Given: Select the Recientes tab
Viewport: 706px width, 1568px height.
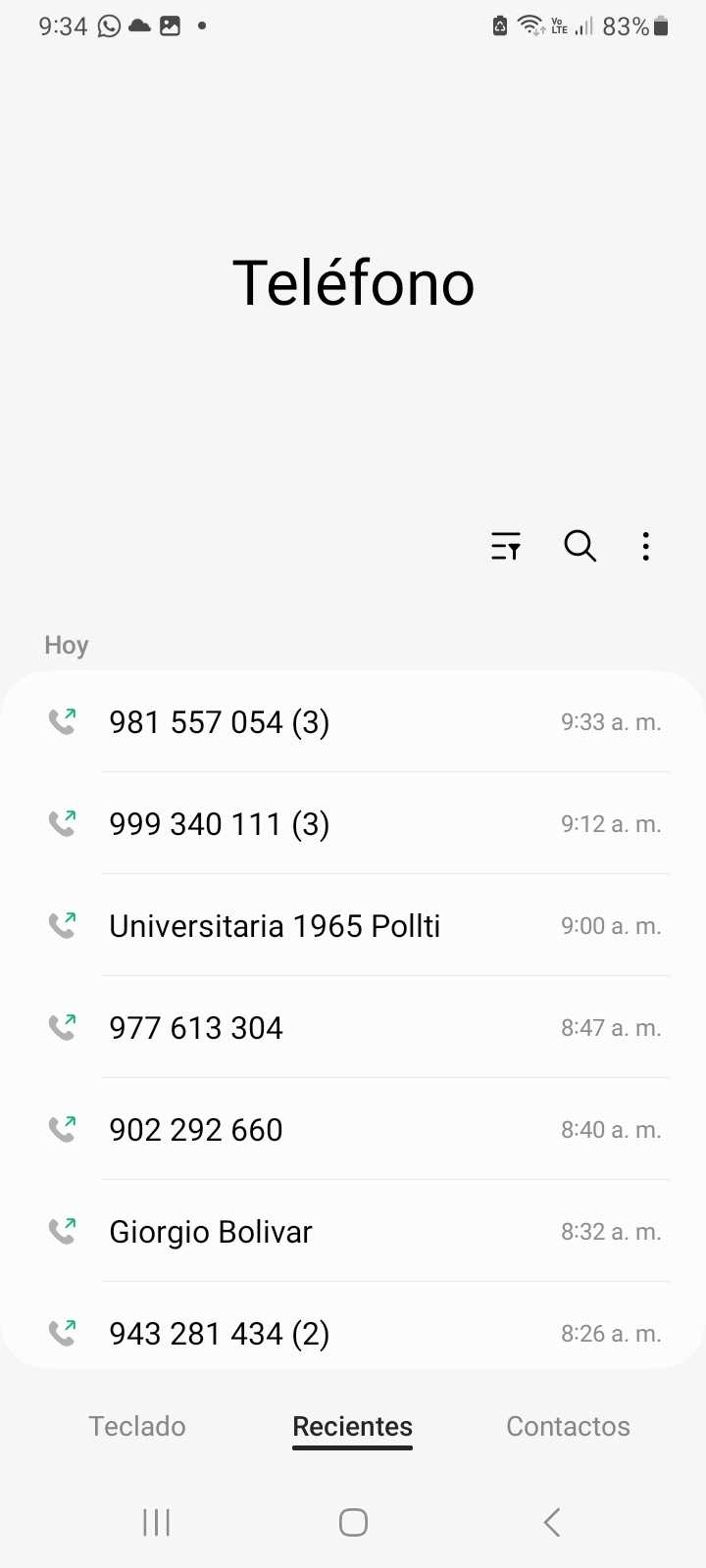Looking at the screenshot, I should 353,1426.
